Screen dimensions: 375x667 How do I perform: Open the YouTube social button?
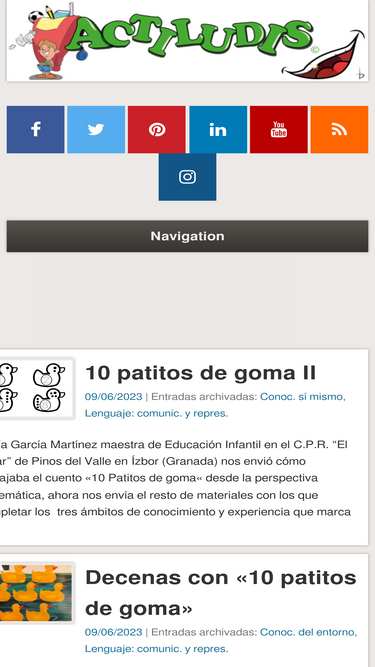click(278, 129)
